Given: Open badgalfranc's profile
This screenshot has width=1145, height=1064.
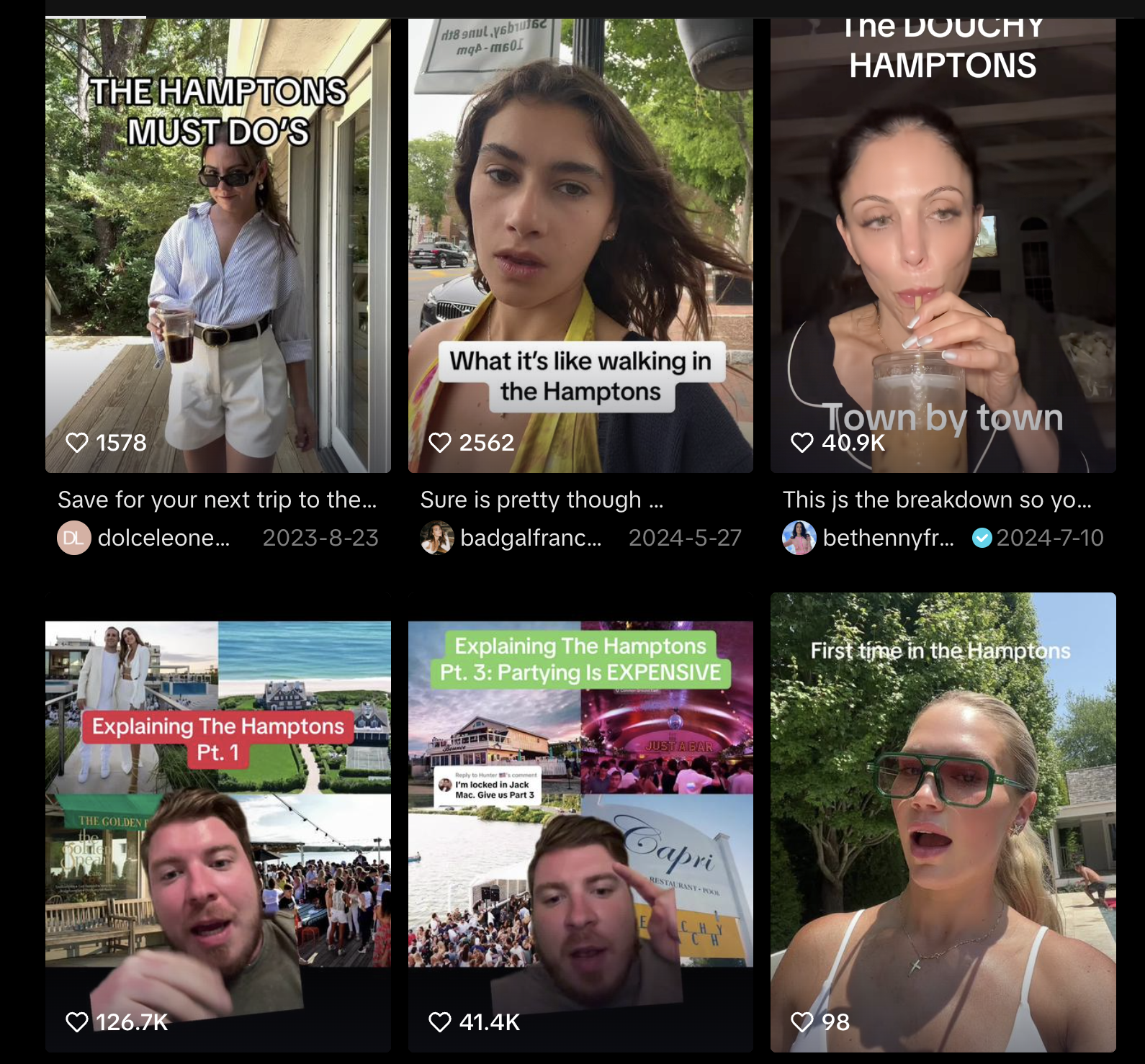Looking at the screenshot, I should tap(529, 538).
